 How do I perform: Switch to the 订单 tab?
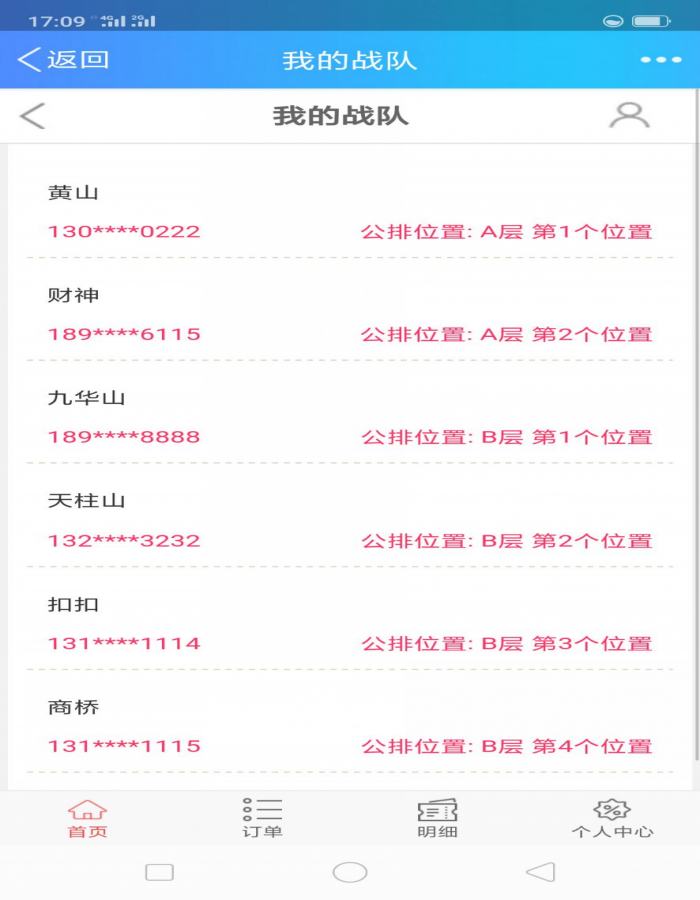click(x=262, y=818)
